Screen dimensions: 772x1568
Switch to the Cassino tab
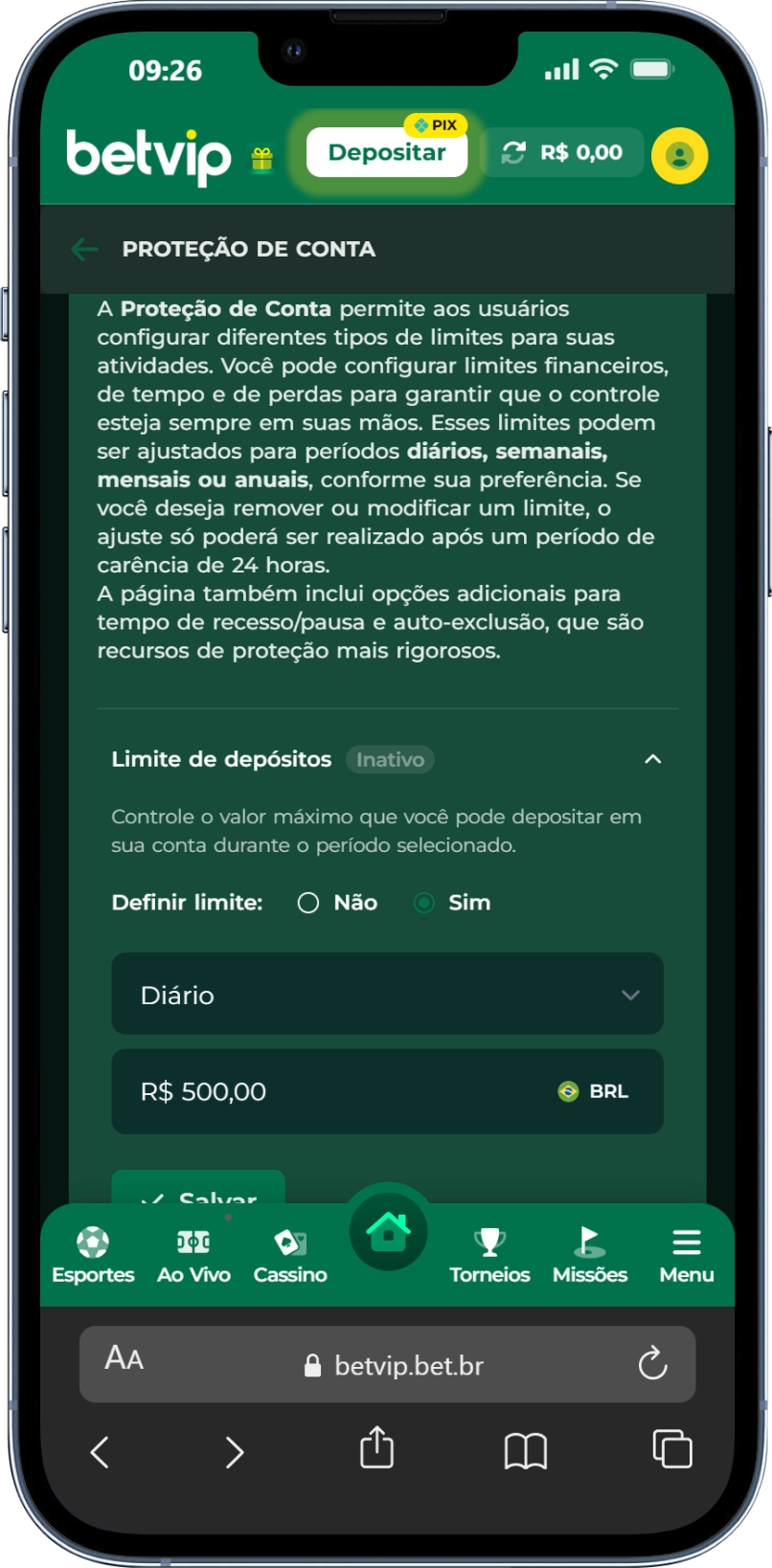tap(290, 1254)
